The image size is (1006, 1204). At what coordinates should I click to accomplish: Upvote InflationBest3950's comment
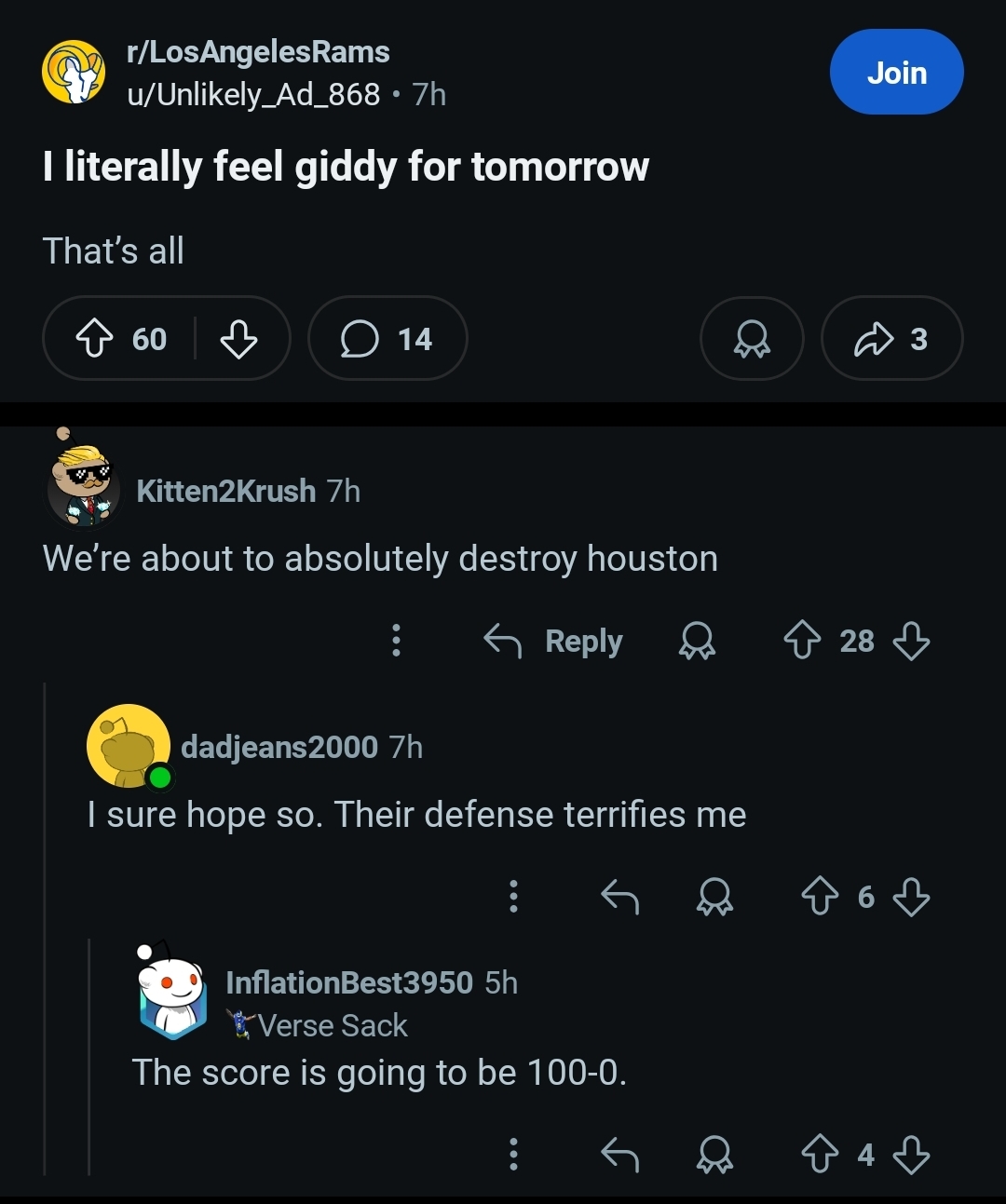820,1155
